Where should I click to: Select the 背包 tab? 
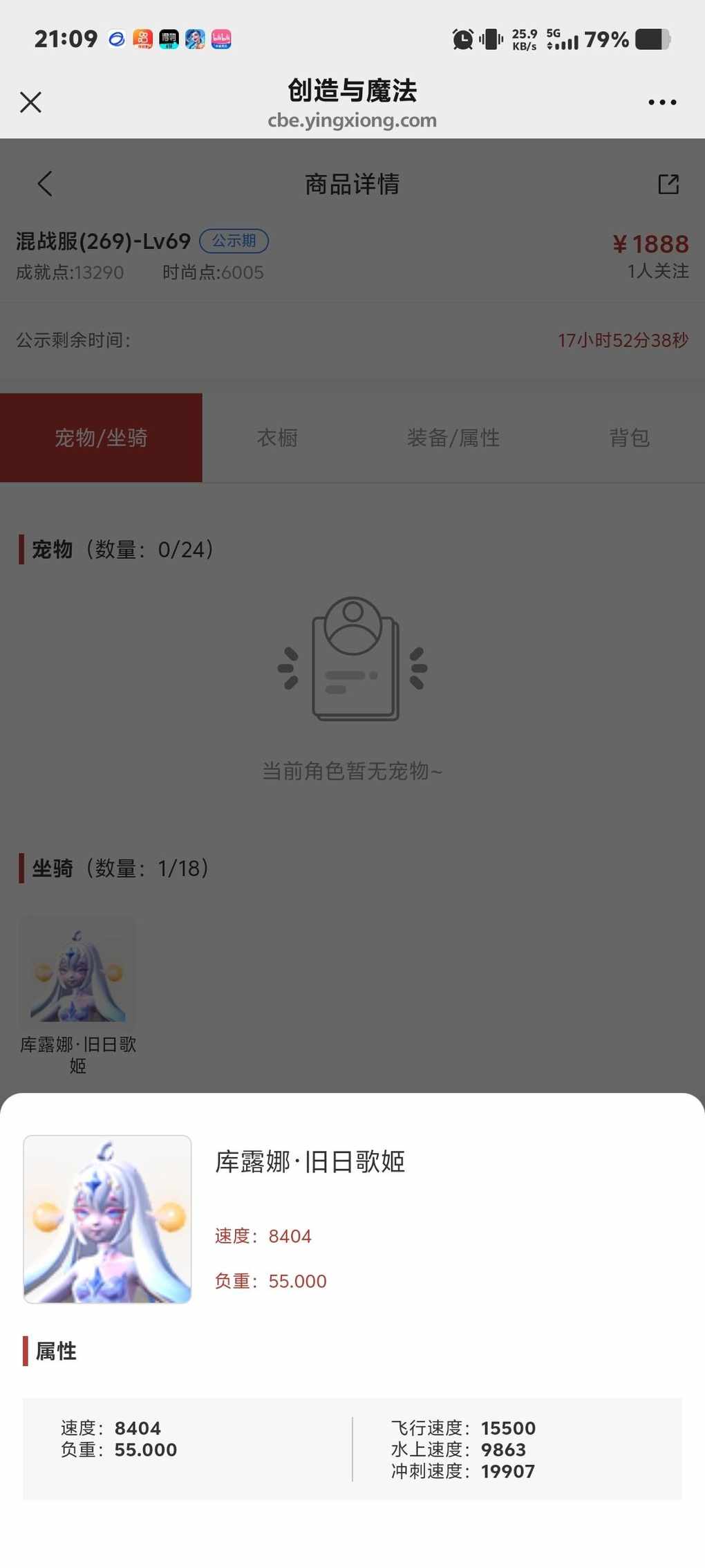click(629, 438)
